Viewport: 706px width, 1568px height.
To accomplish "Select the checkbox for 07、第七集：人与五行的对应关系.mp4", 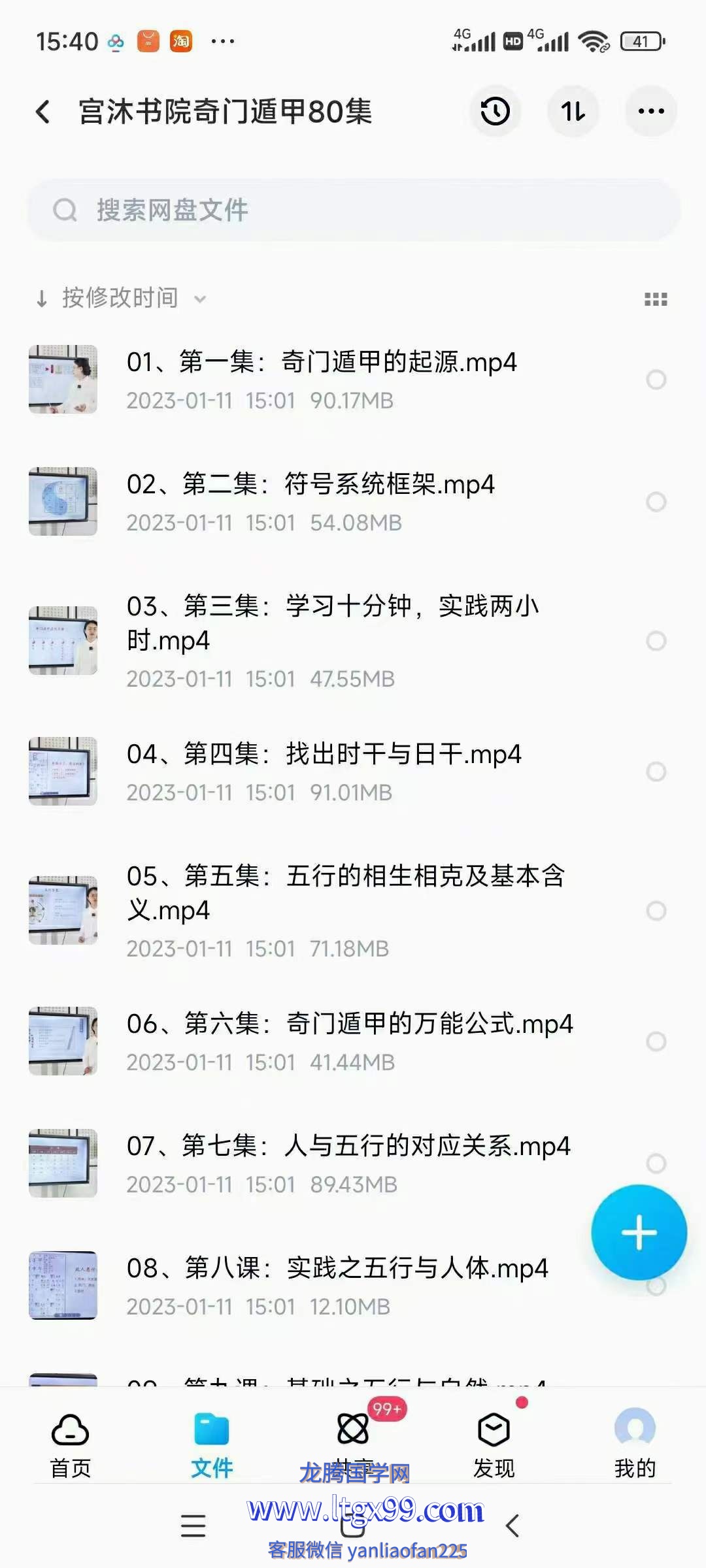I will 656,1163.
